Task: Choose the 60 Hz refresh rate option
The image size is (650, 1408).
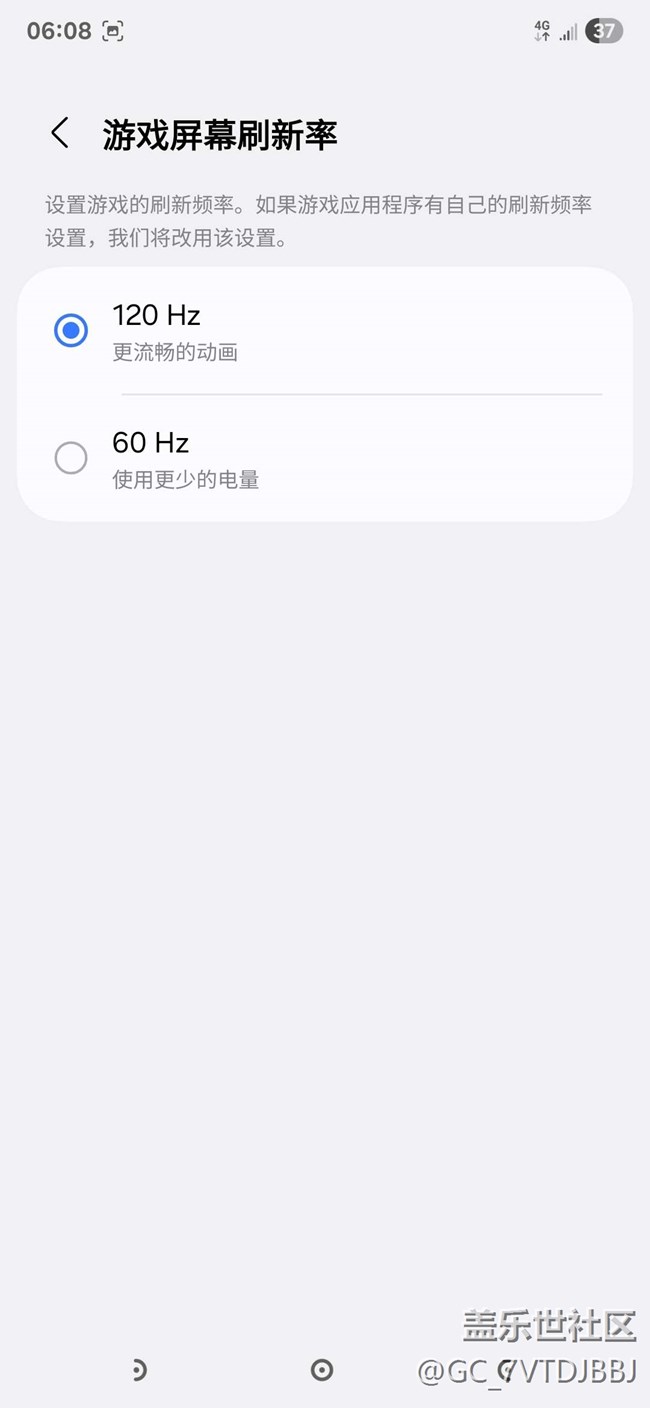Action: pos(71,458)
